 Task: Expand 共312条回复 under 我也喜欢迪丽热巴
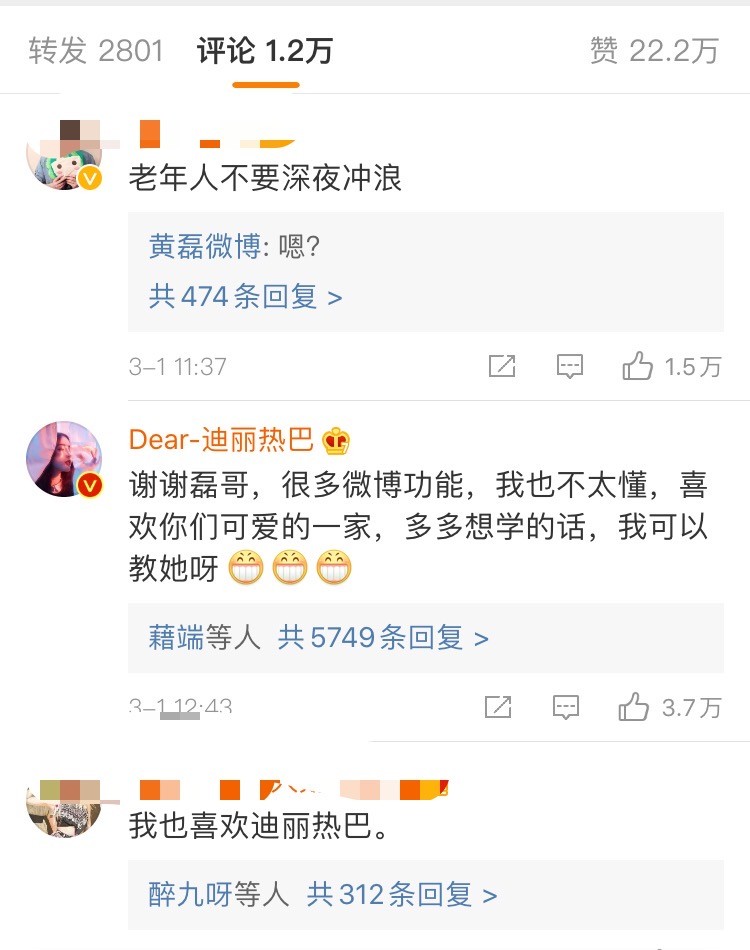tap(402, 893)
